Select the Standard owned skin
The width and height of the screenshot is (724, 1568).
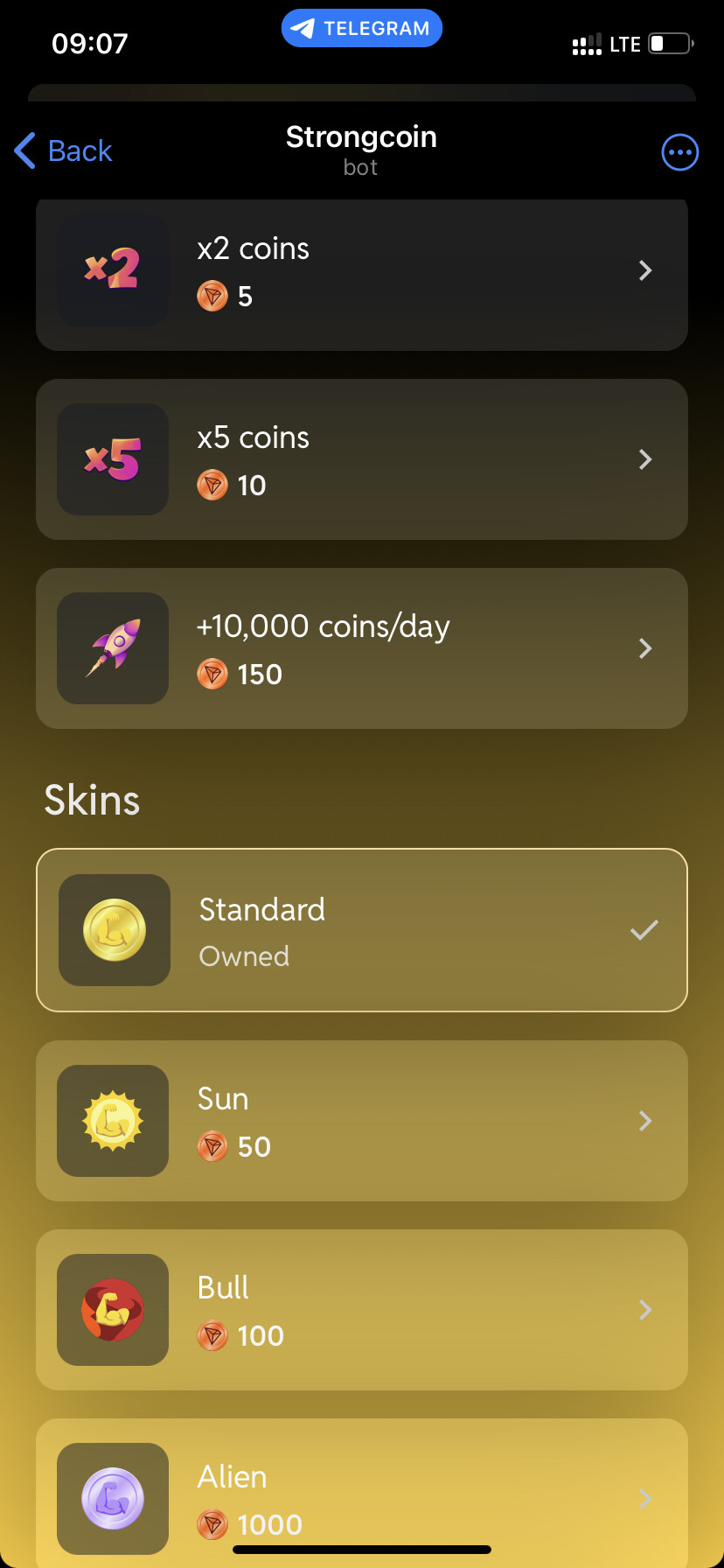[361, 930]
